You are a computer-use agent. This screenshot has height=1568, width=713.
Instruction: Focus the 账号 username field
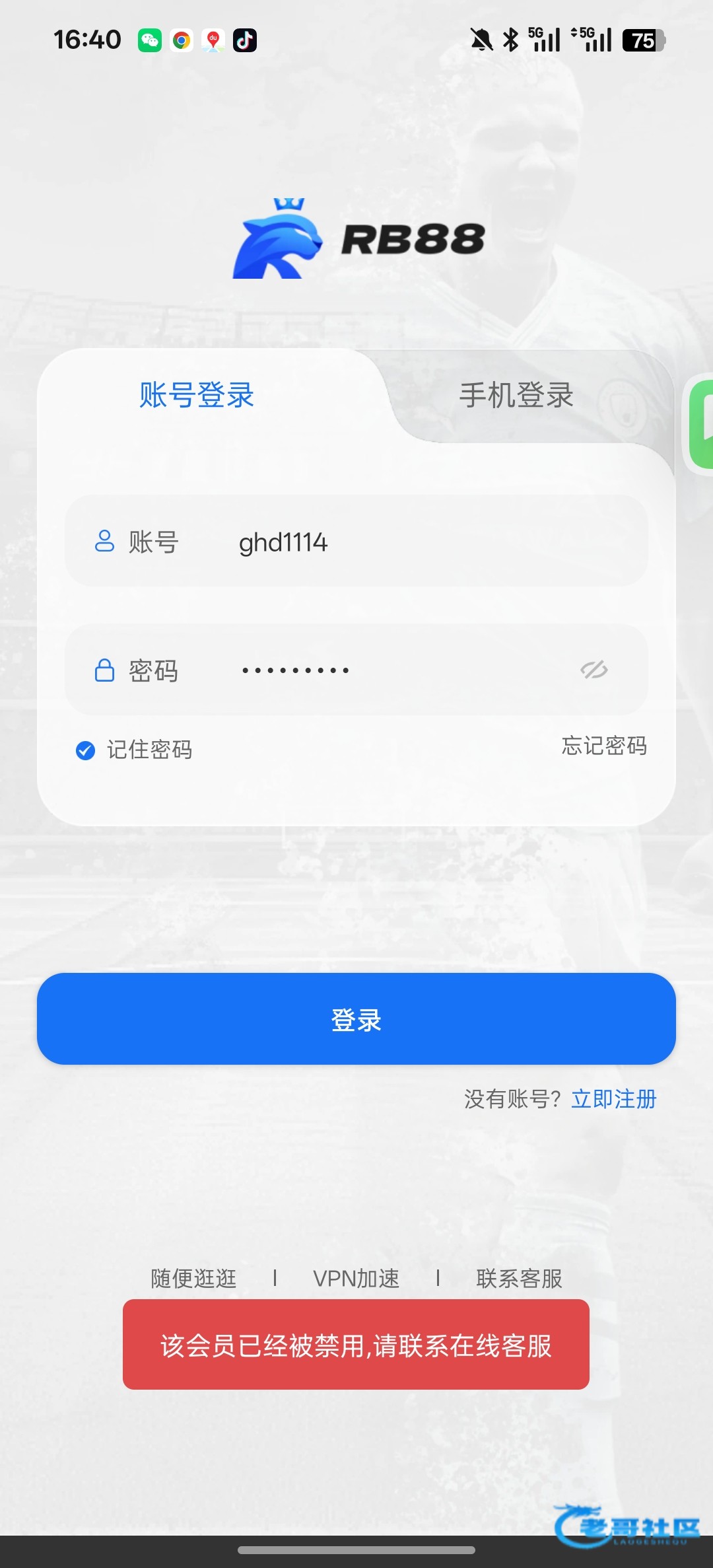pos(356,541)
